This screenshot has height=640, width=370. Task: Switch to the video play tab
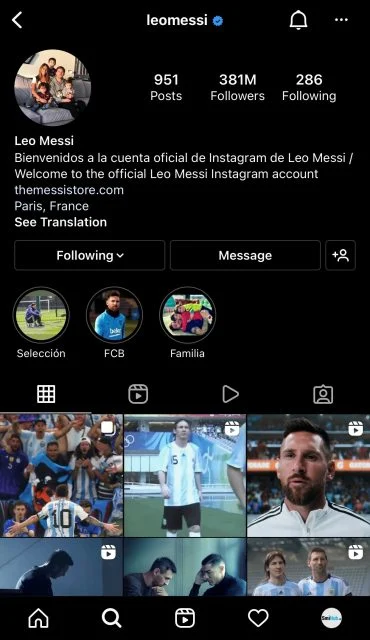point(230,394)
